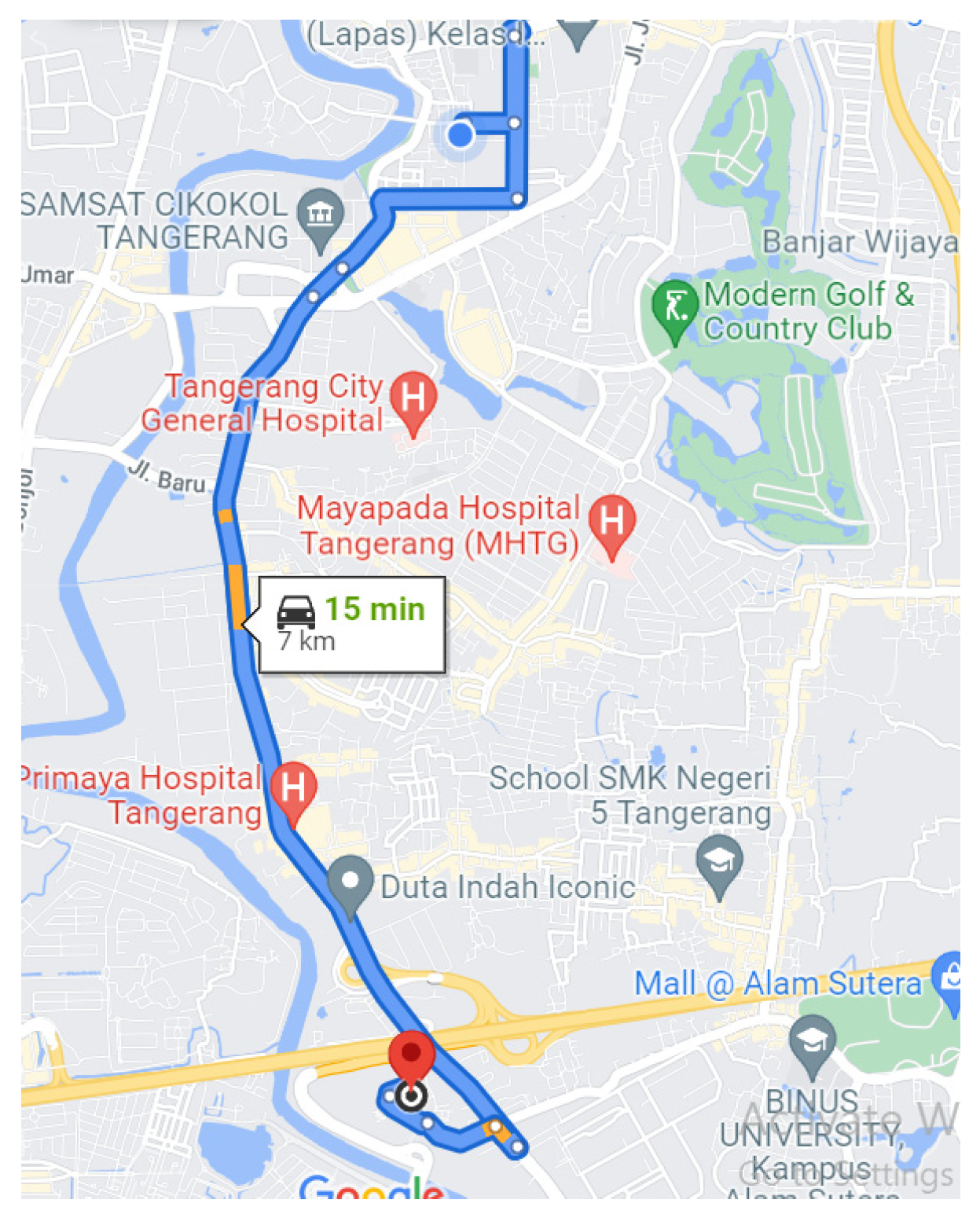This screenshot has width=980, height=1218.
Task: Tap the blue starting location dot
Action: pos(461,135)
